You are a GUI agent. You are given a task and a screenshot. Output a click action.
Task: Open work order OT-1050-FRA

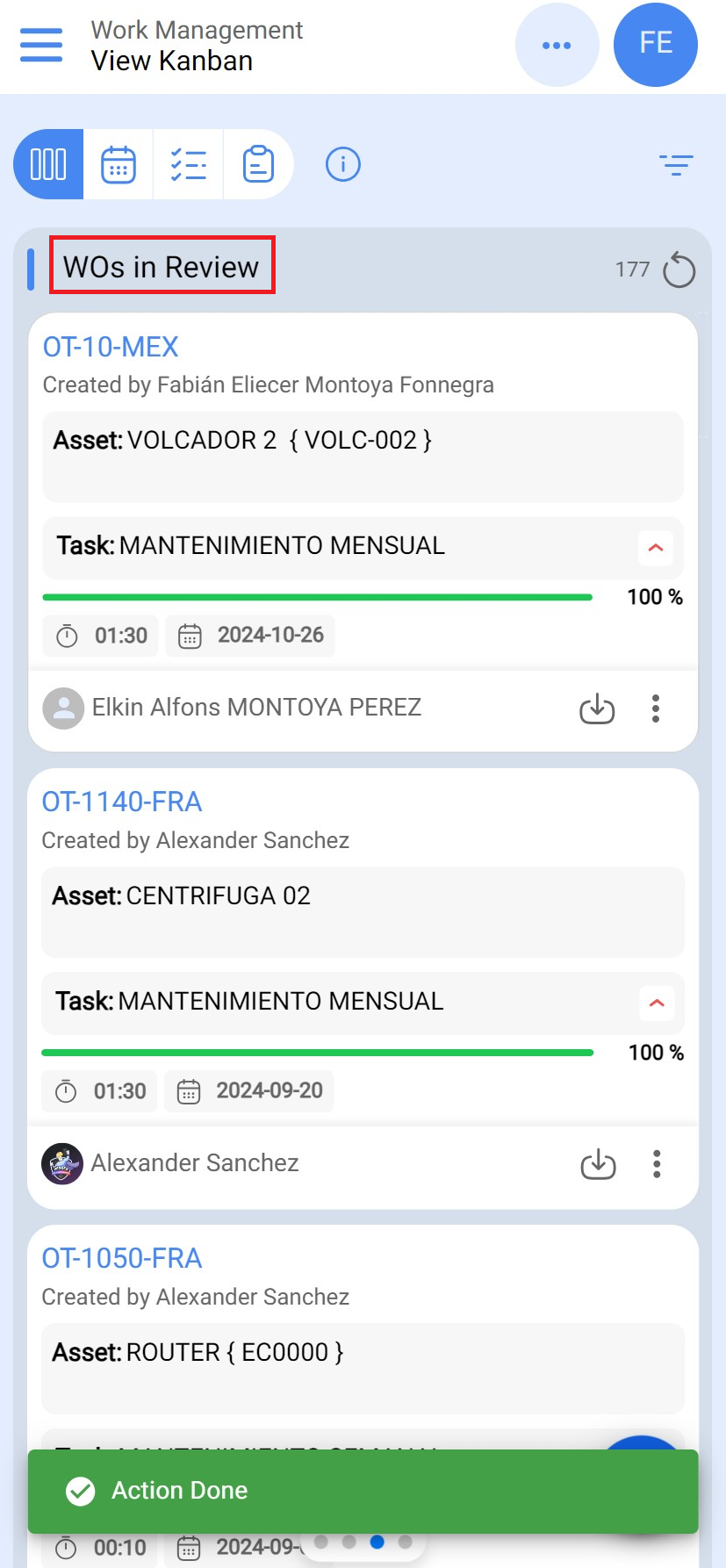121,1258
